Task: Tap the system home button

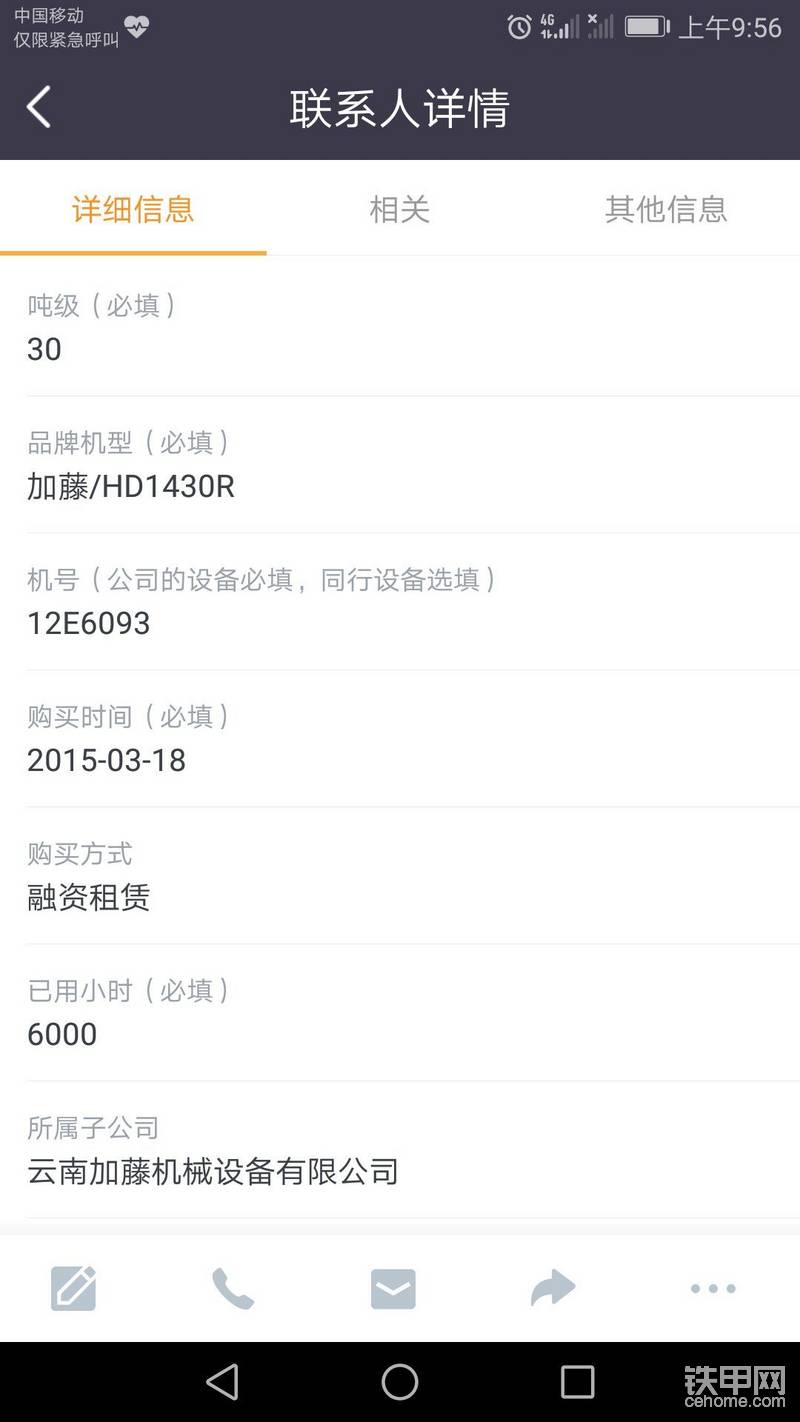Action: 400,1382
